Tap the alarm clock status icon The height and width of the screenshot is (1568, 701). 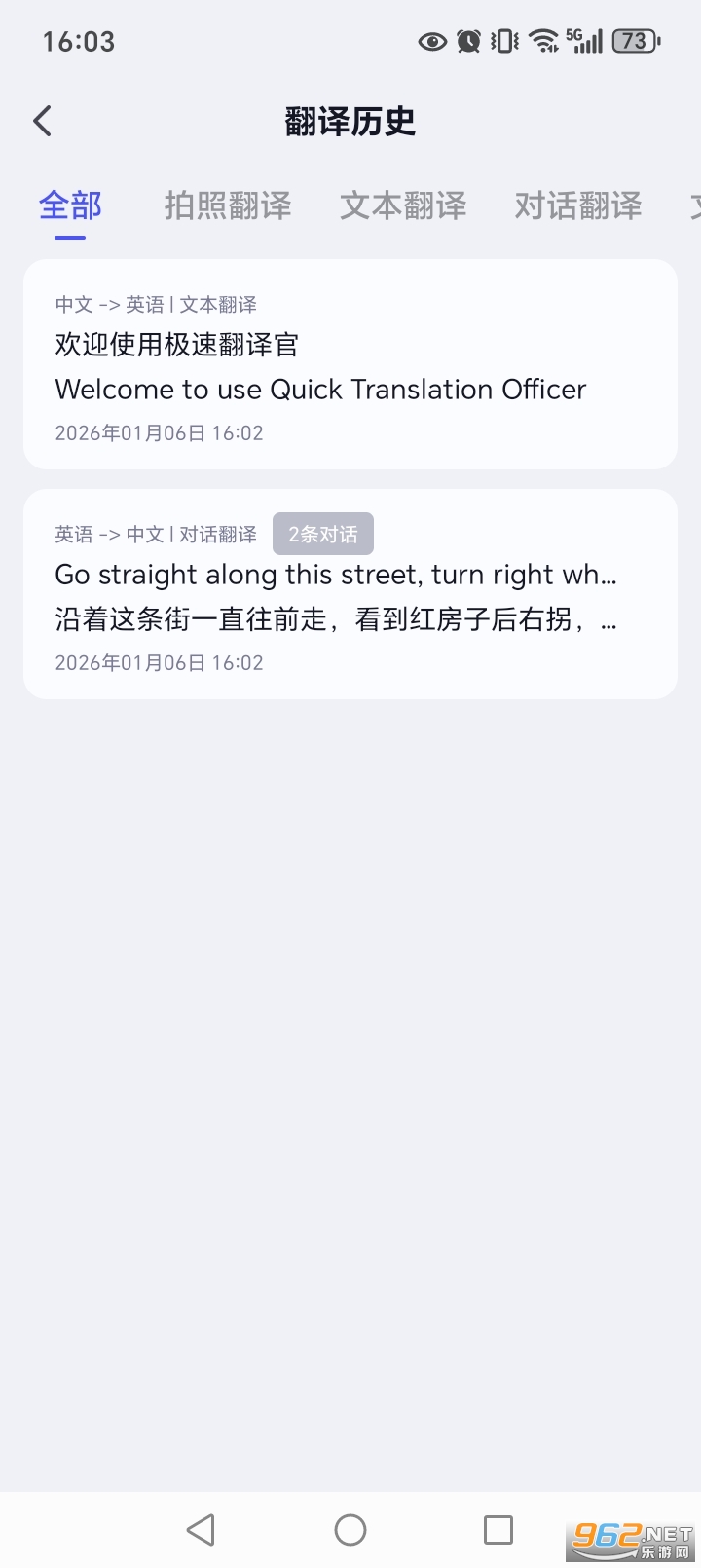467,41
